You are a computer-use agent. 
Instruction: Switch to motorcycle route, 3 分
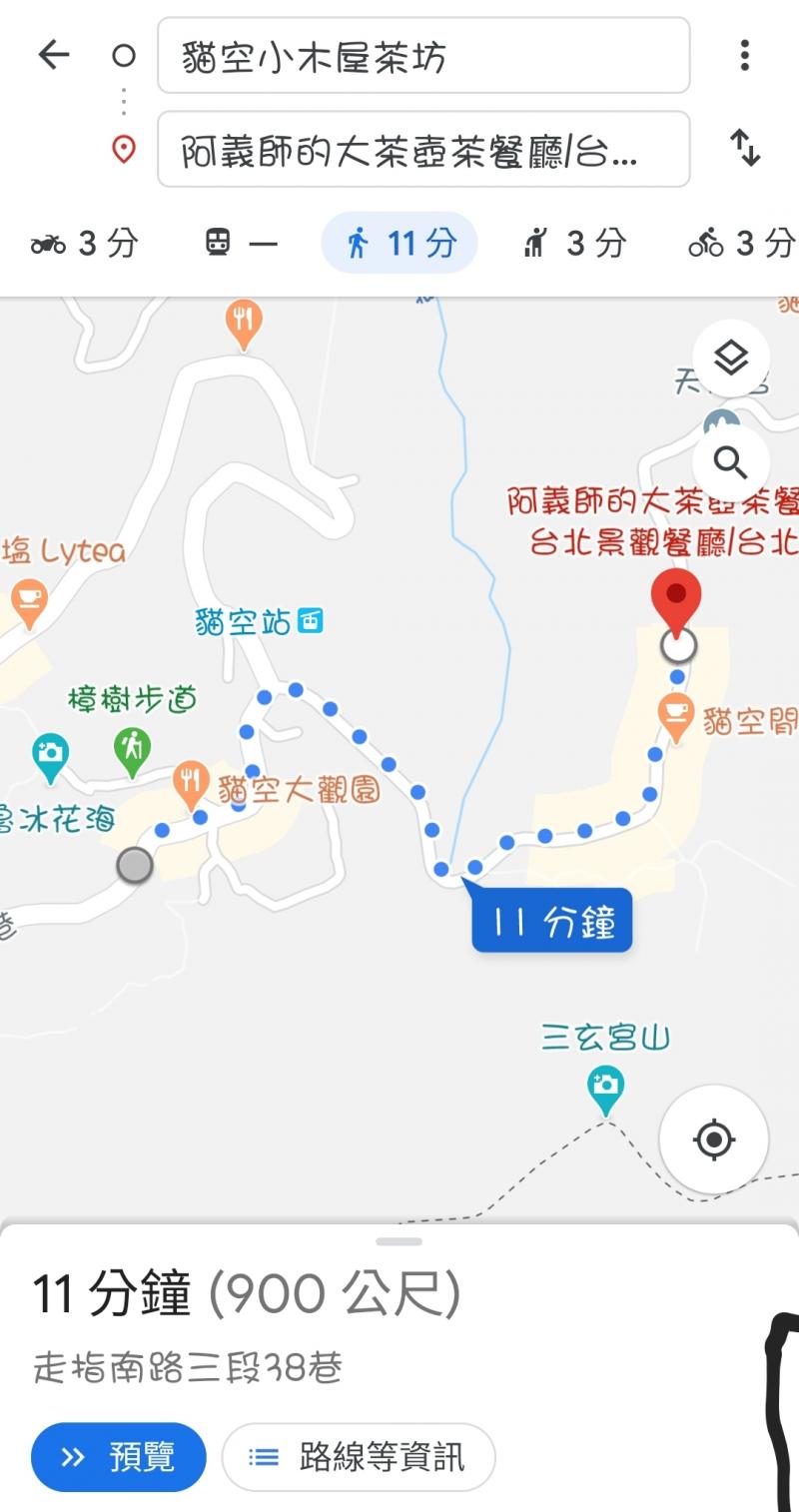[x=85, y=243]
